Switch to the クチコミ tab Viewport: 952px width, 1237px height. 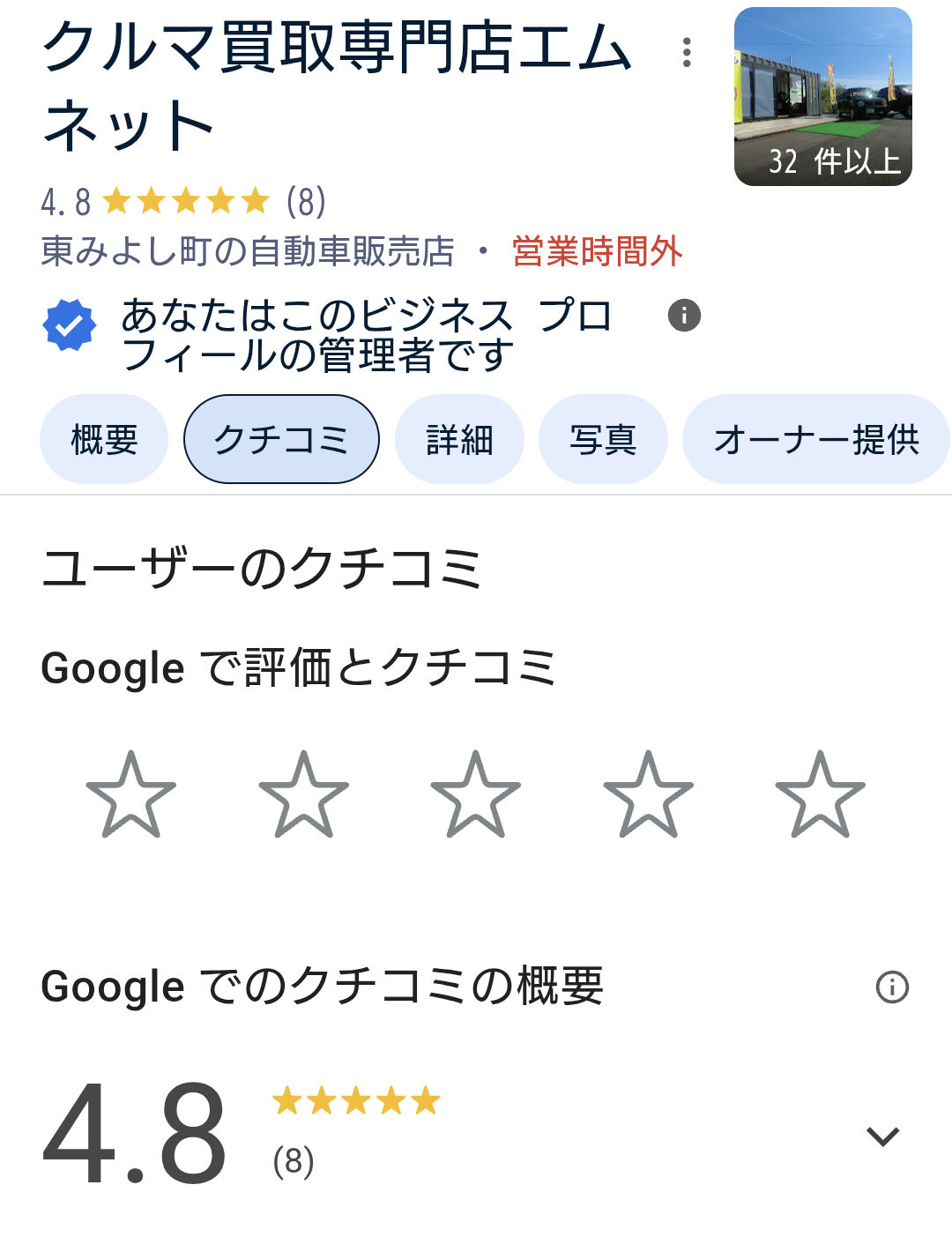click(281, 438)
